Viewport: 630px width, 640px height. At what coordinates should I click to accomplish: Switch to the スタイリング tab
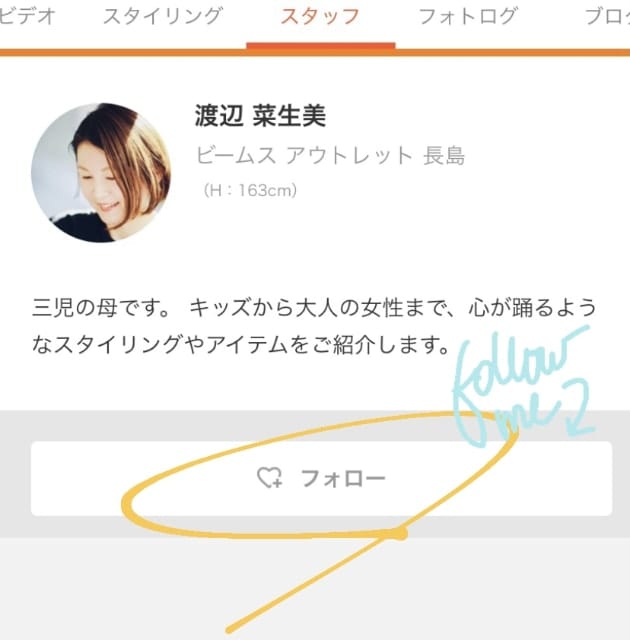[x=162, y=17]
